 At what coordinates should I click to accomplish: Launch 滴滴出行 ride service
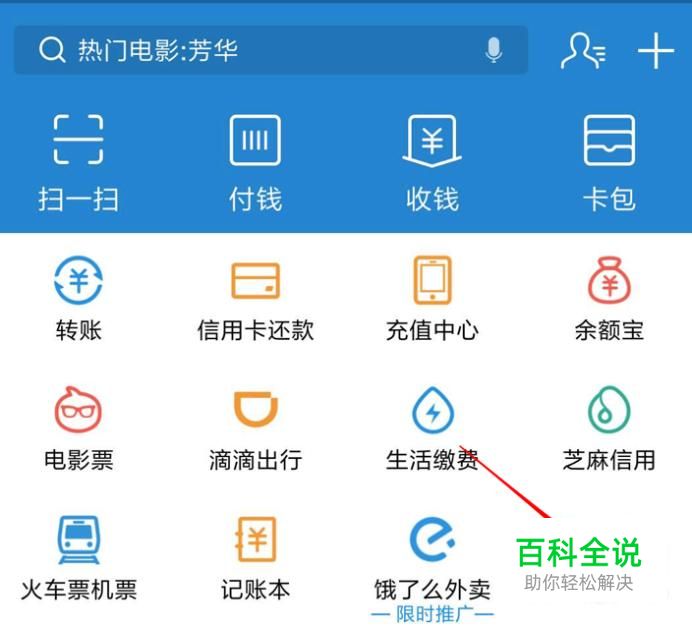click(x=255, y=427)
